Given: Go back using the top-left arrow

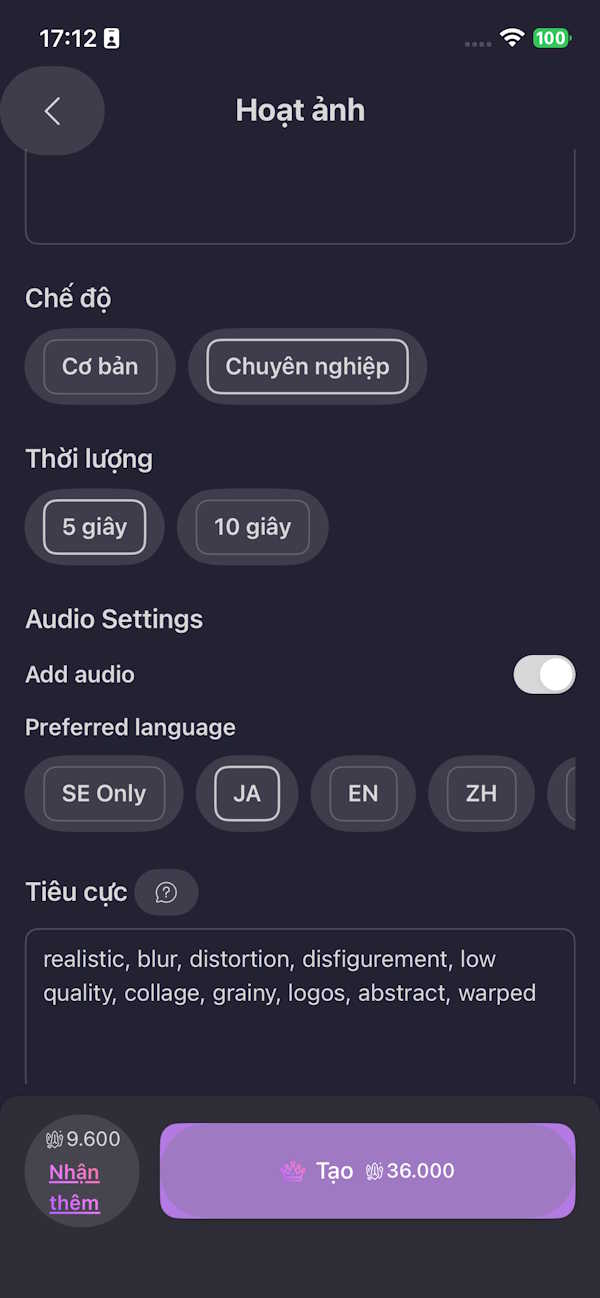Looking at the screenshot, I should pos(52,111).
